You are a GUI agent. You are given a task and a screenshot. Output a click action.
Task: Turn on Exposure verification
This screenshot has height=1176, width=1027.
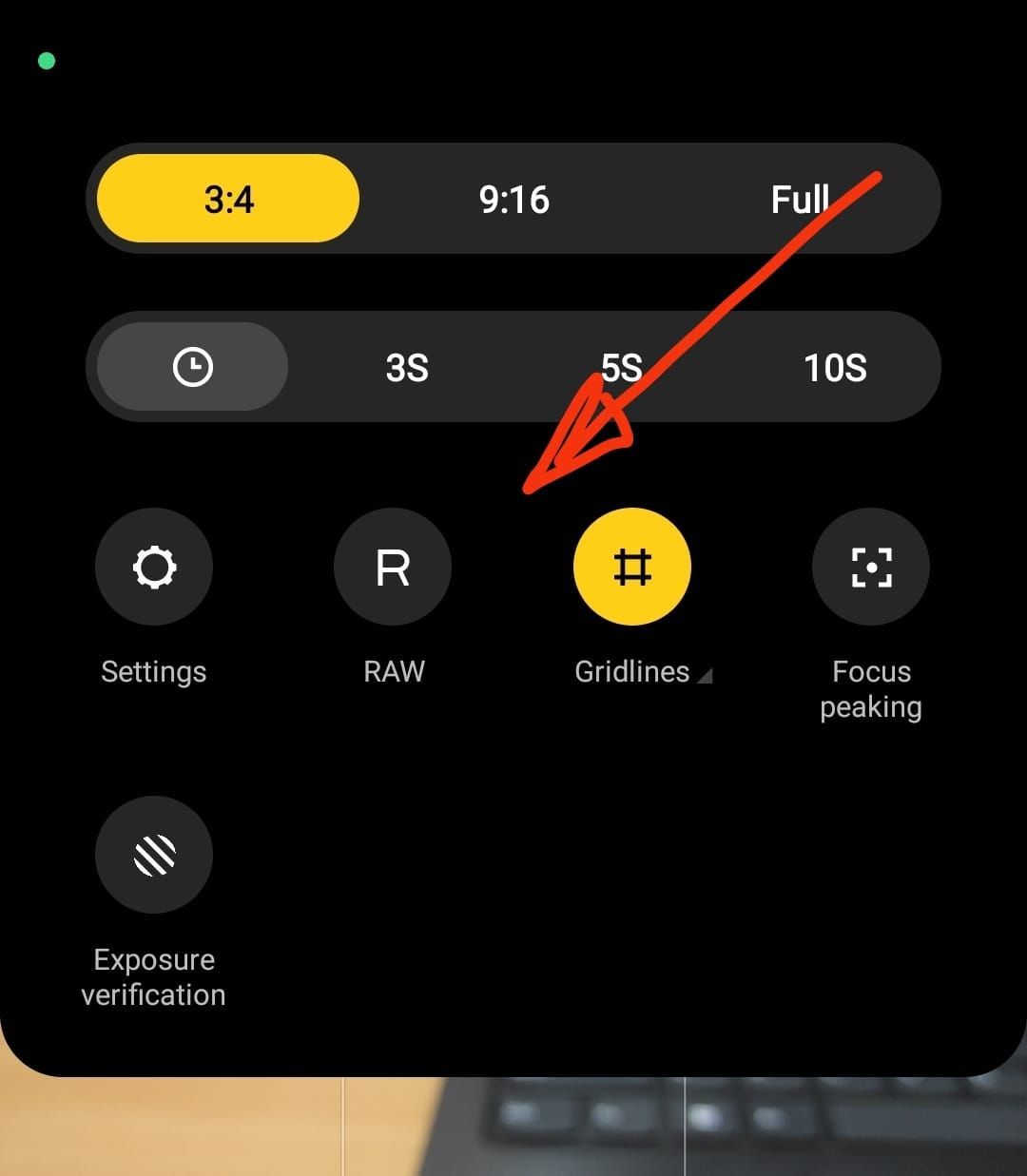tap(154, 855)
